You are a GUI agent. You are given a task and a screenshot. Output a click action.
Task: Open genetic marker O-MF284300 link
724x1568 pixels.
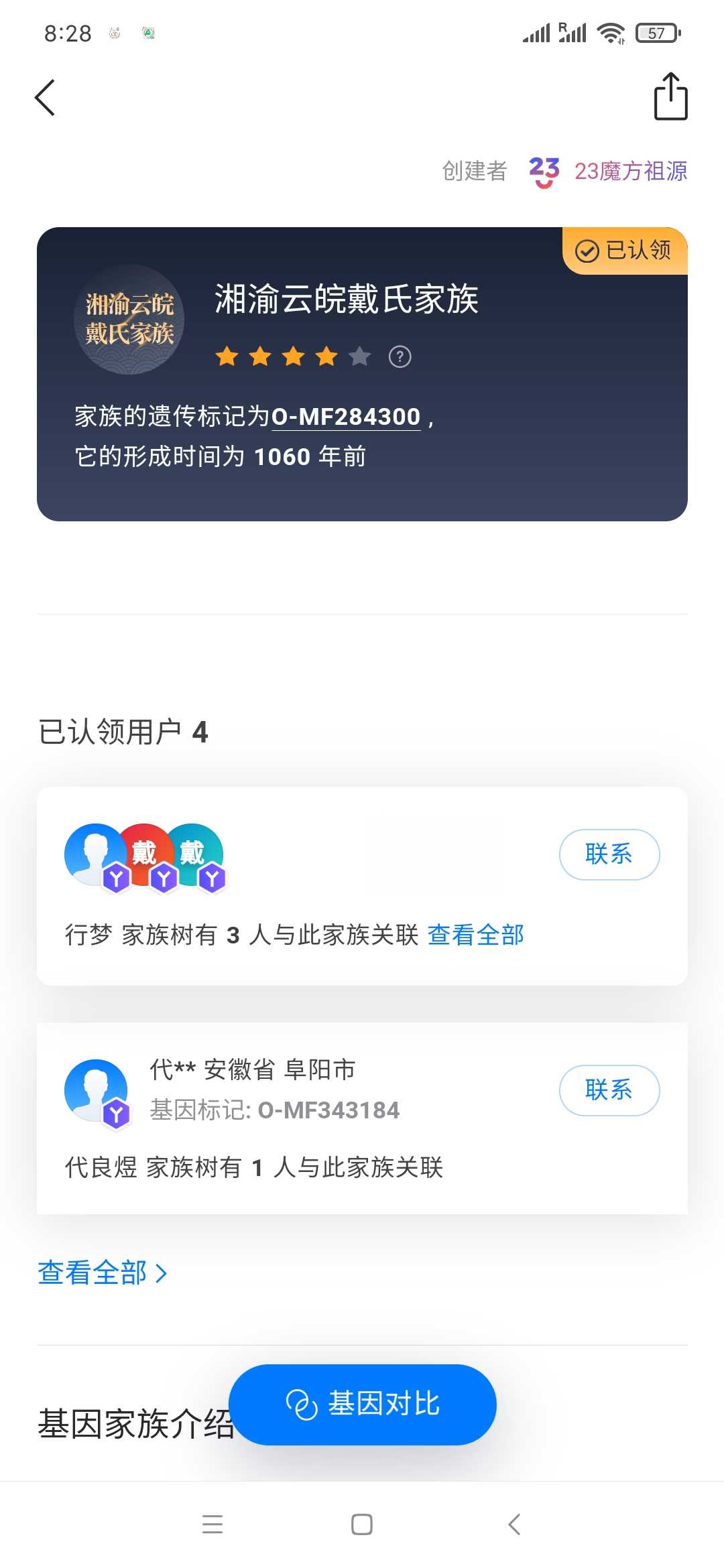[x=346, y=417]
